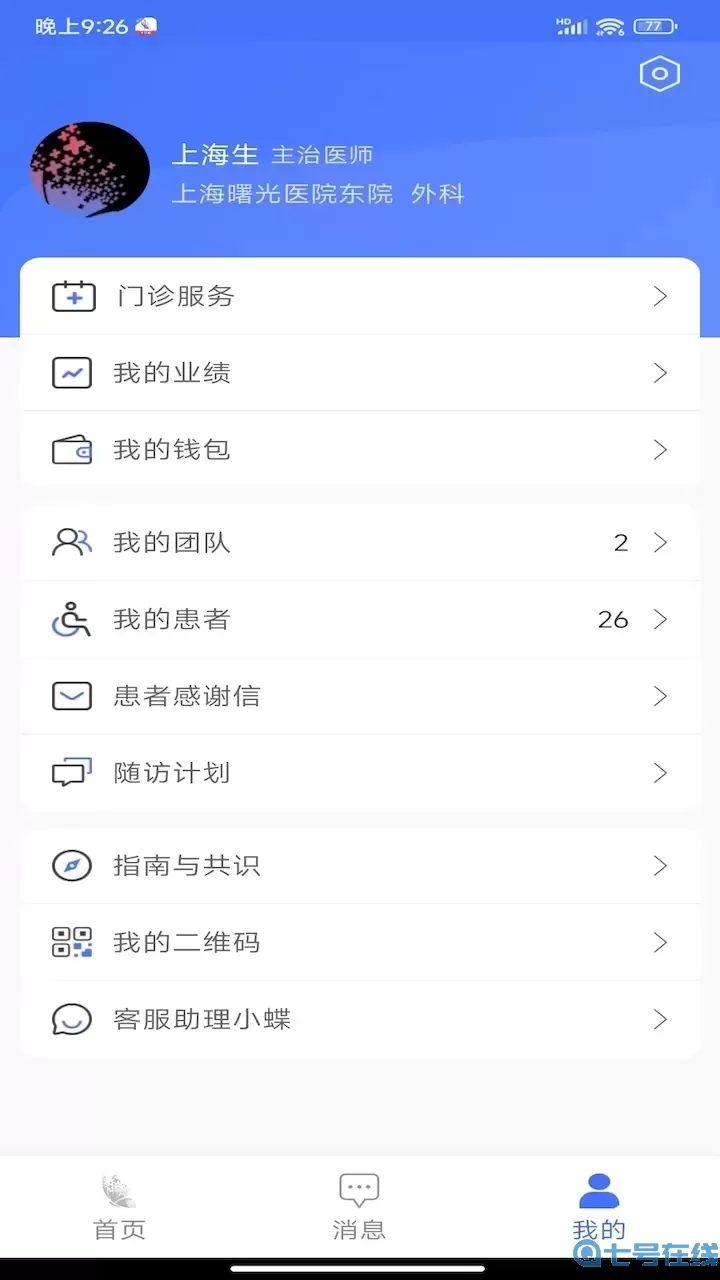
Task: Expand 随访计划 using its arrow
Action: pos(660,772)
